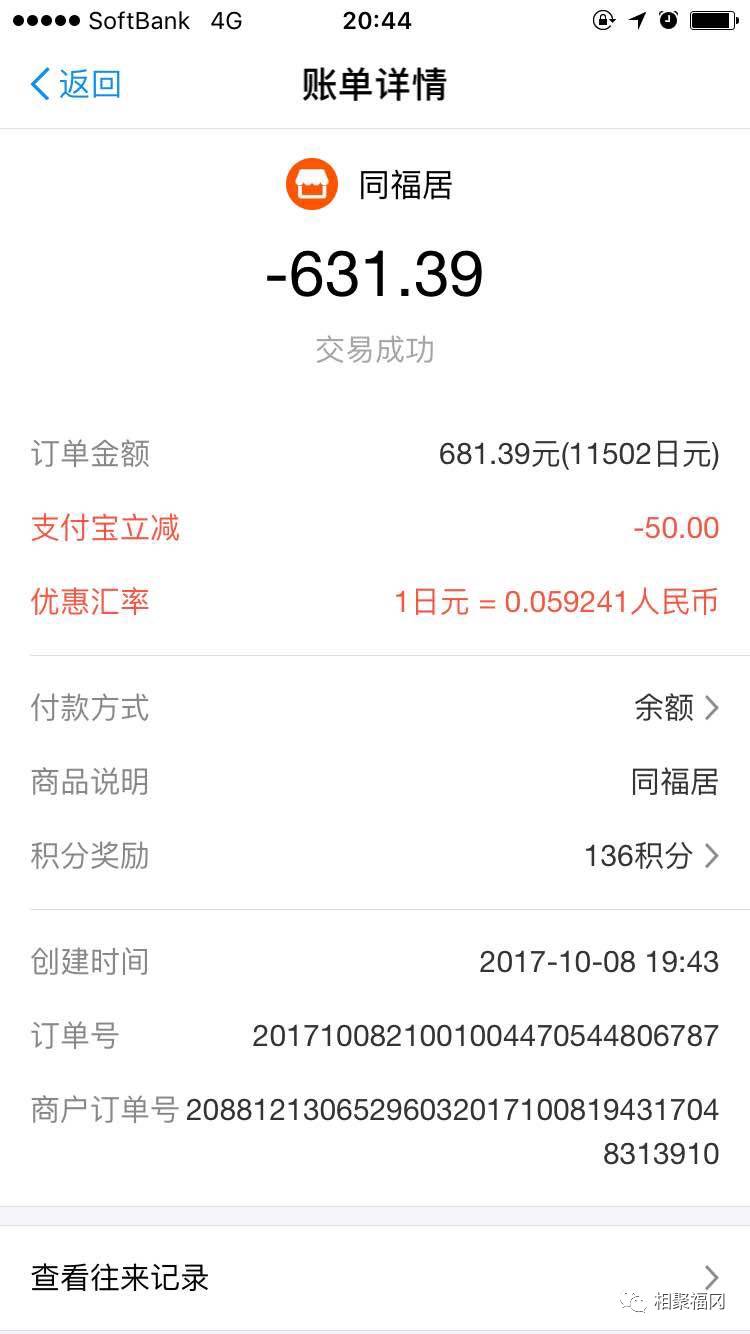Tap the alarm clock status icon
The height and width of the screenshot is (1334, 750).
coord(668,19)
